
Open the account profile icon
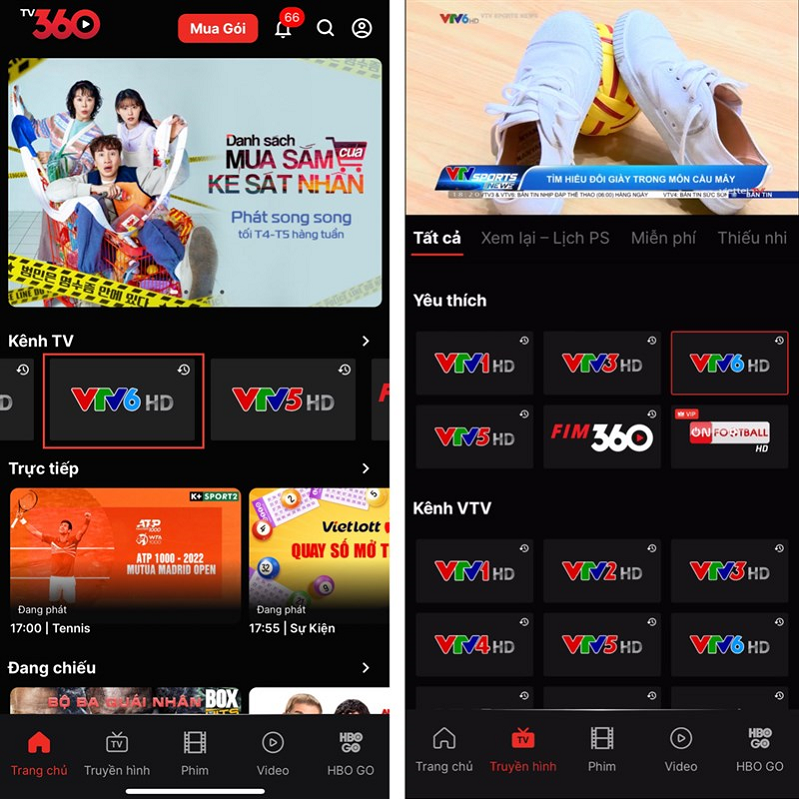[362, 29]
